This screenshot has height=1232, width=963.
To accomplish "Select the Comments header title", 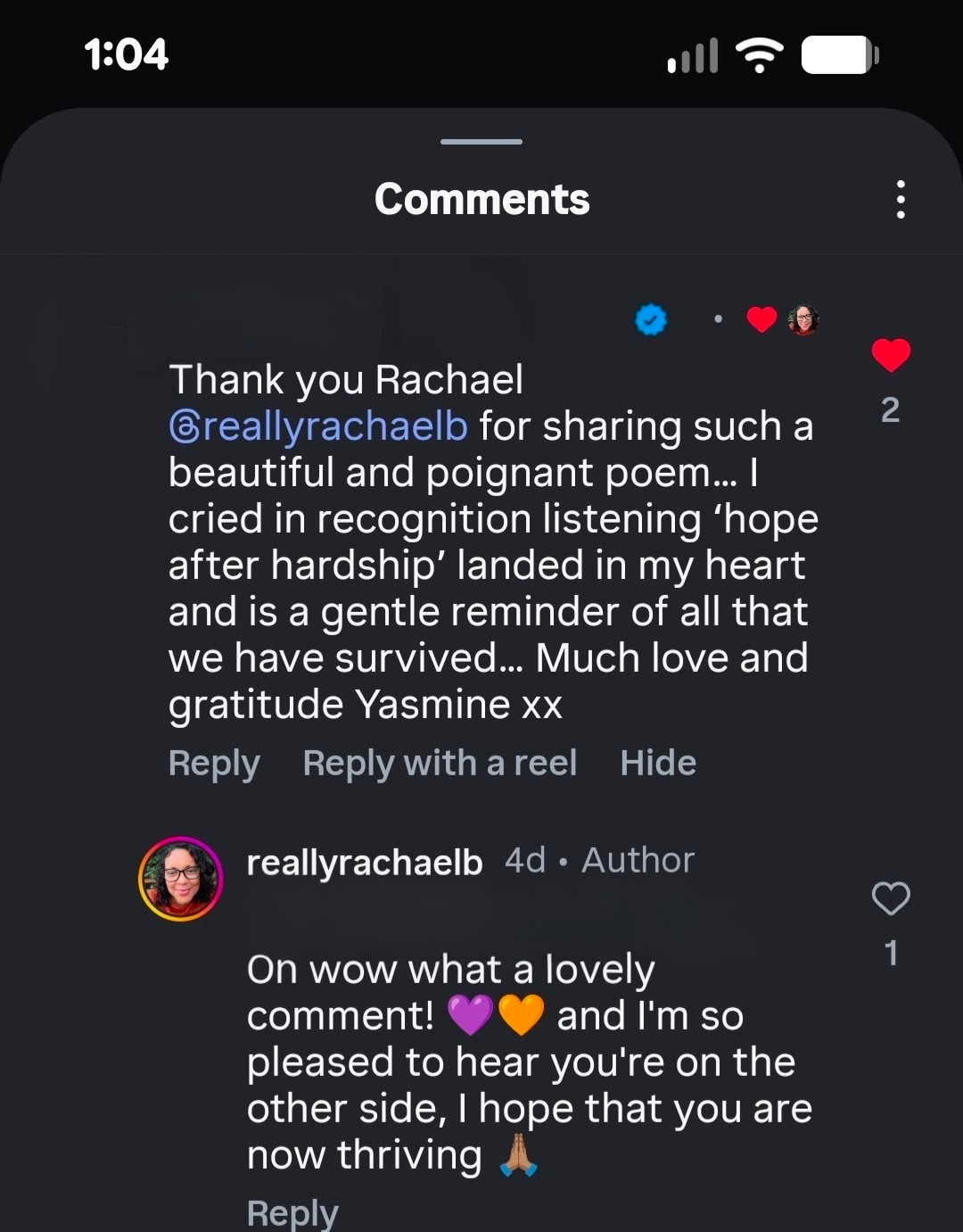I will tap(481, 199).
